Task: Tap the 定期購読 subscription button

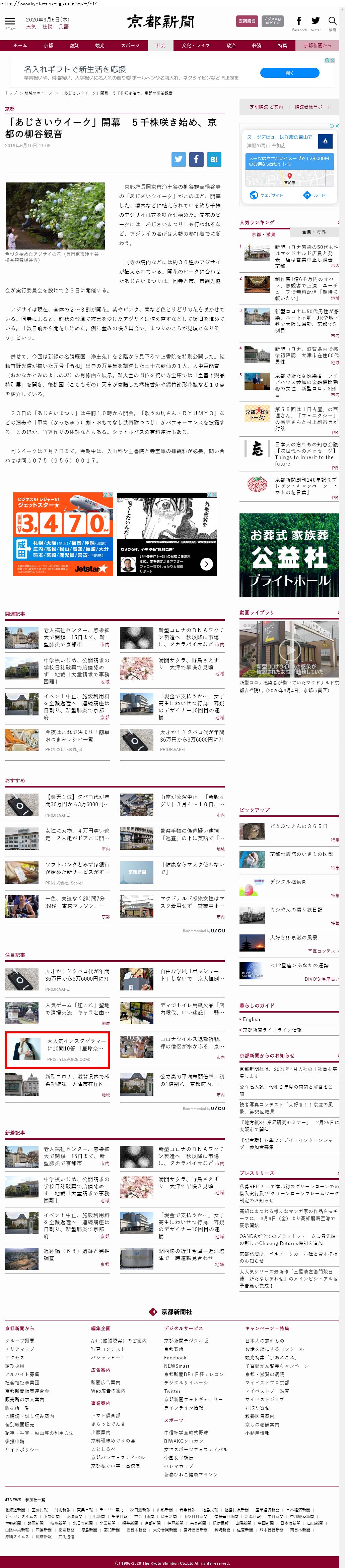Action: coord(247,21)
